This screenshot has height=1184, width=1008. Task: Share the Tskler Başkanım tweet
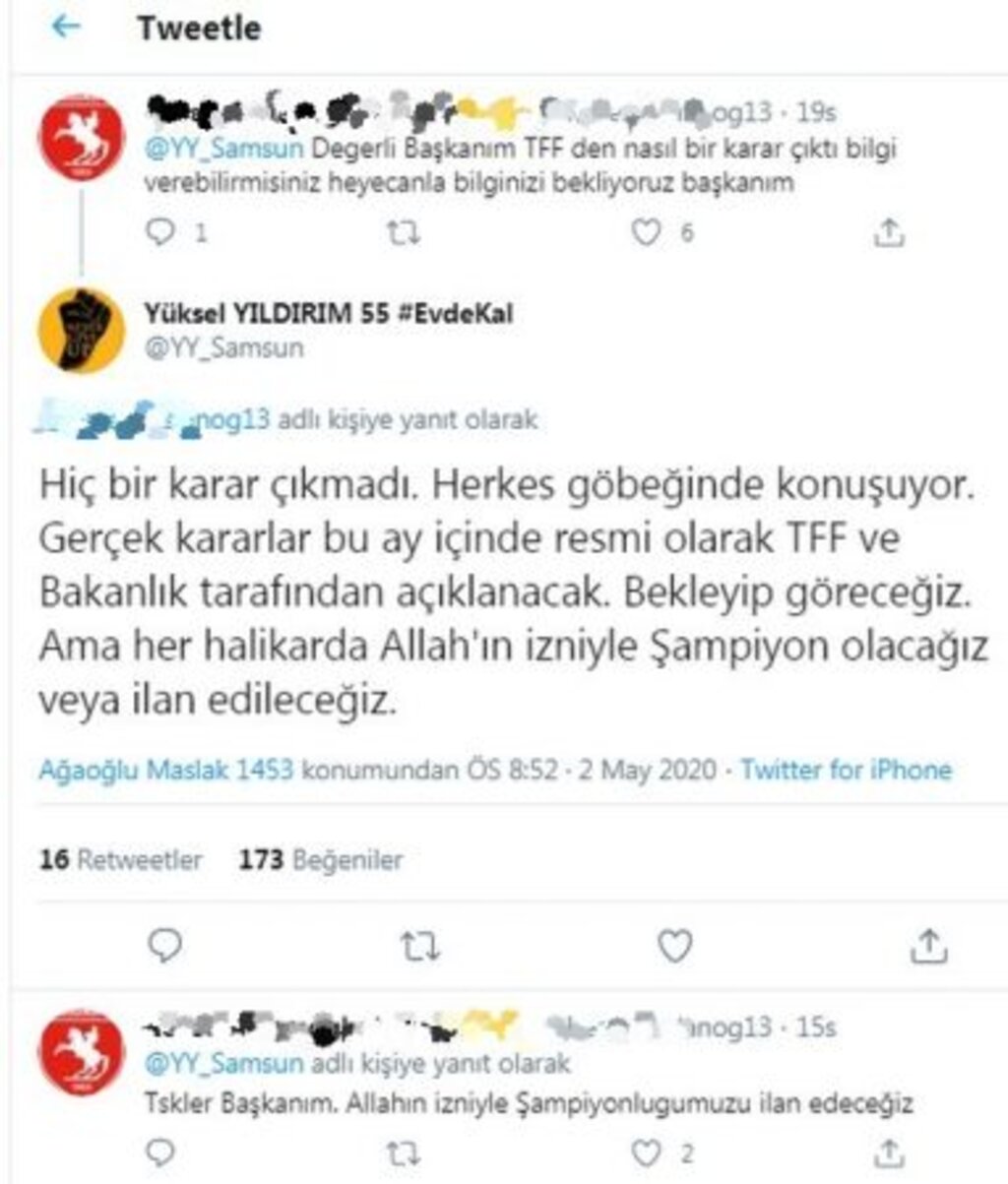[888, 1152]
